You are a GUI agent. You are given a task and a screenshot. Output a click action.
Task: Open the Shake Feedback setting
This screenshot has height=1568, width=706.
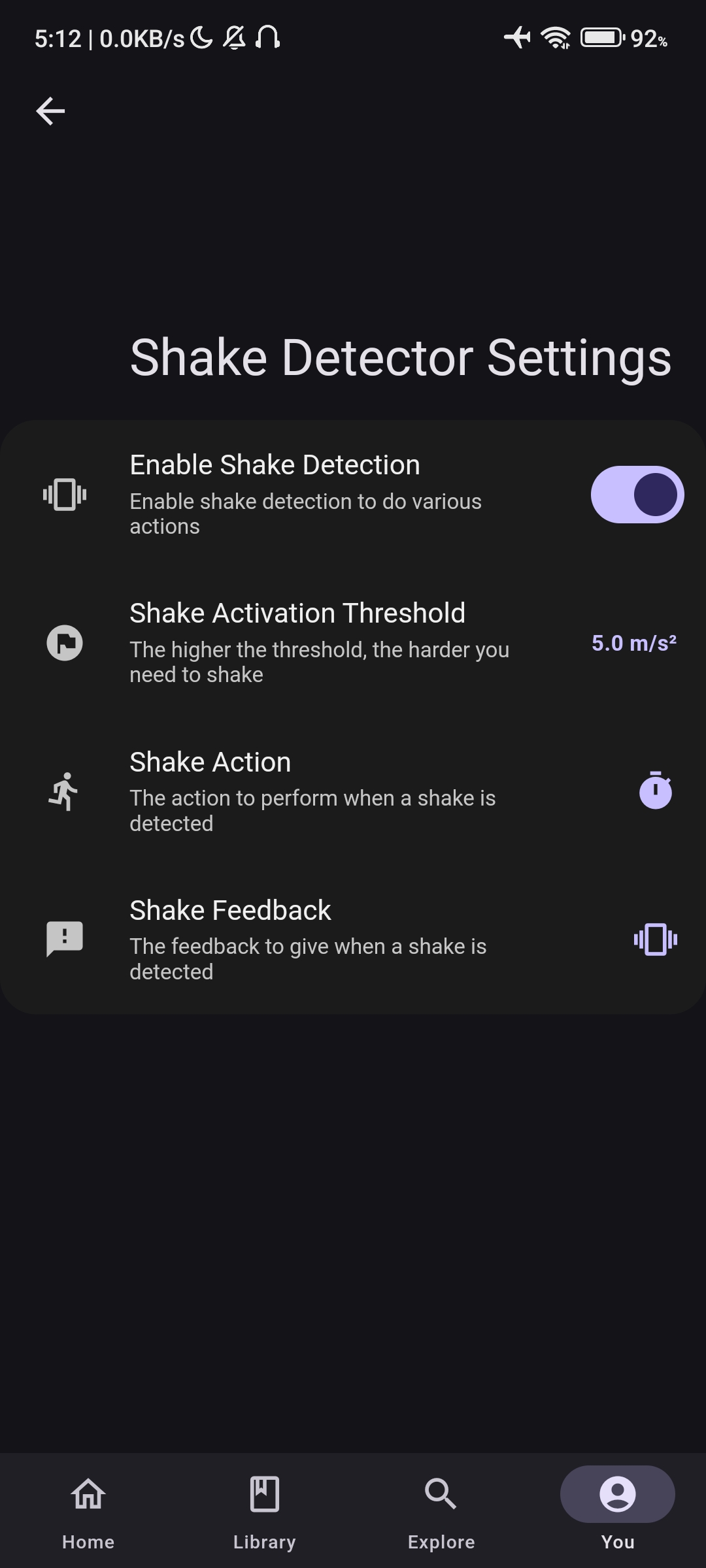point(353,939)
